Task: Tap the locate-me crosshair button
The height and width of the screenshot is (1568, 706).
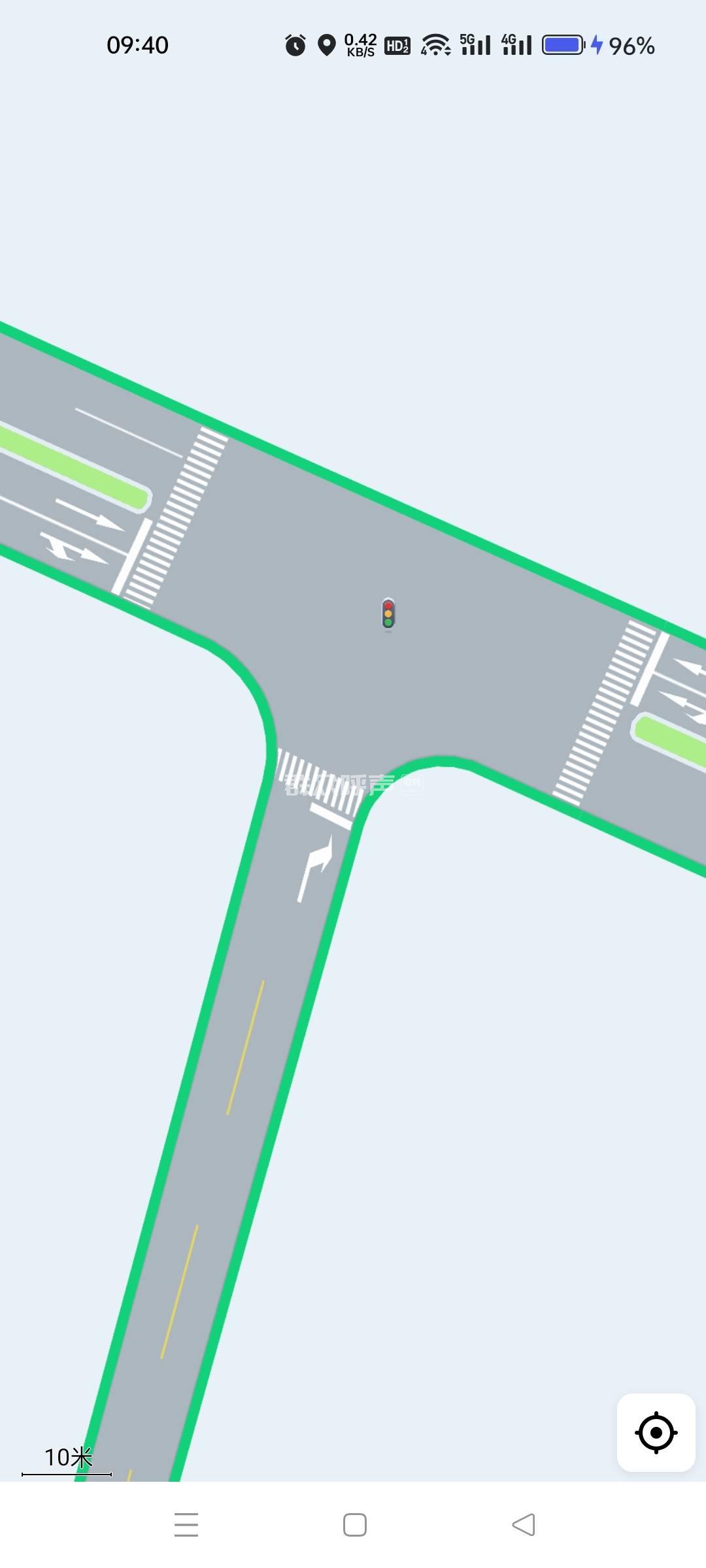Action: [x=656, y=1433]
